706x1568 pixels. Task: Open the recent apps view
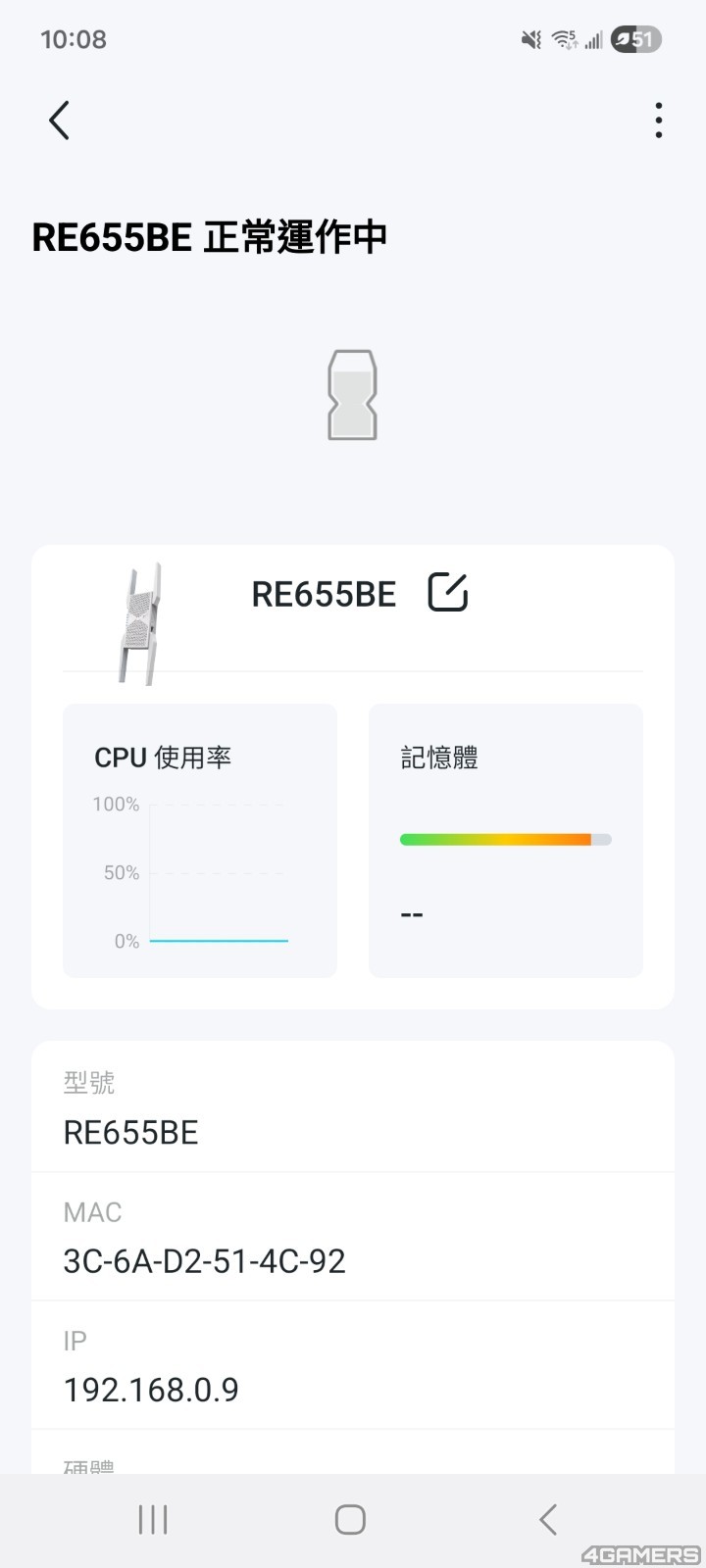point(153,1520)
